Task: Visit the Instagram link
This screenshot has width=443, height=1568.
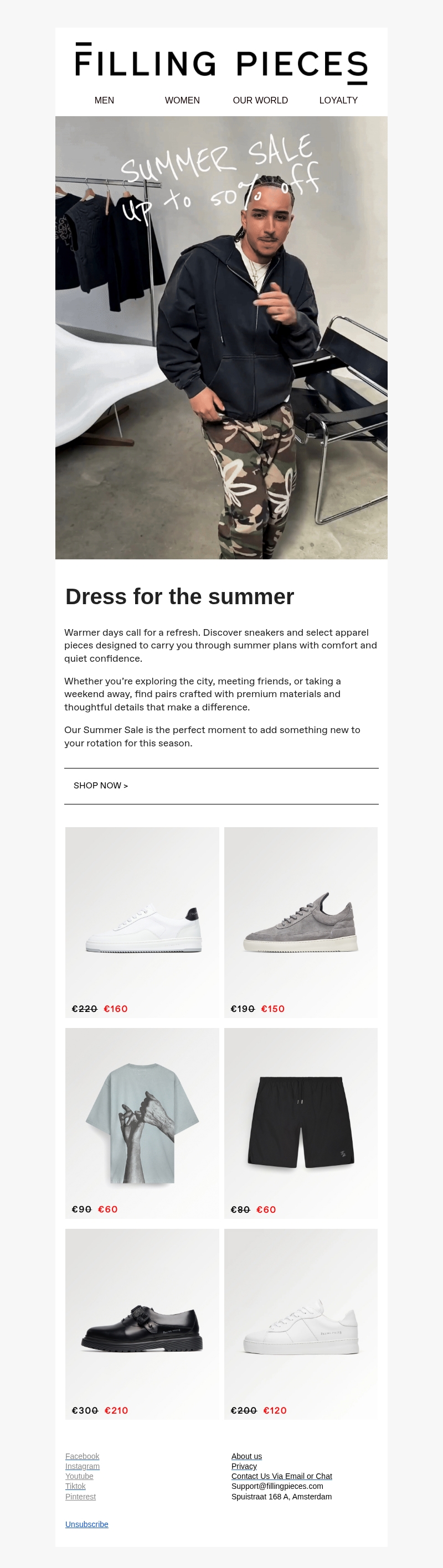Action: tap(83, 1466)
